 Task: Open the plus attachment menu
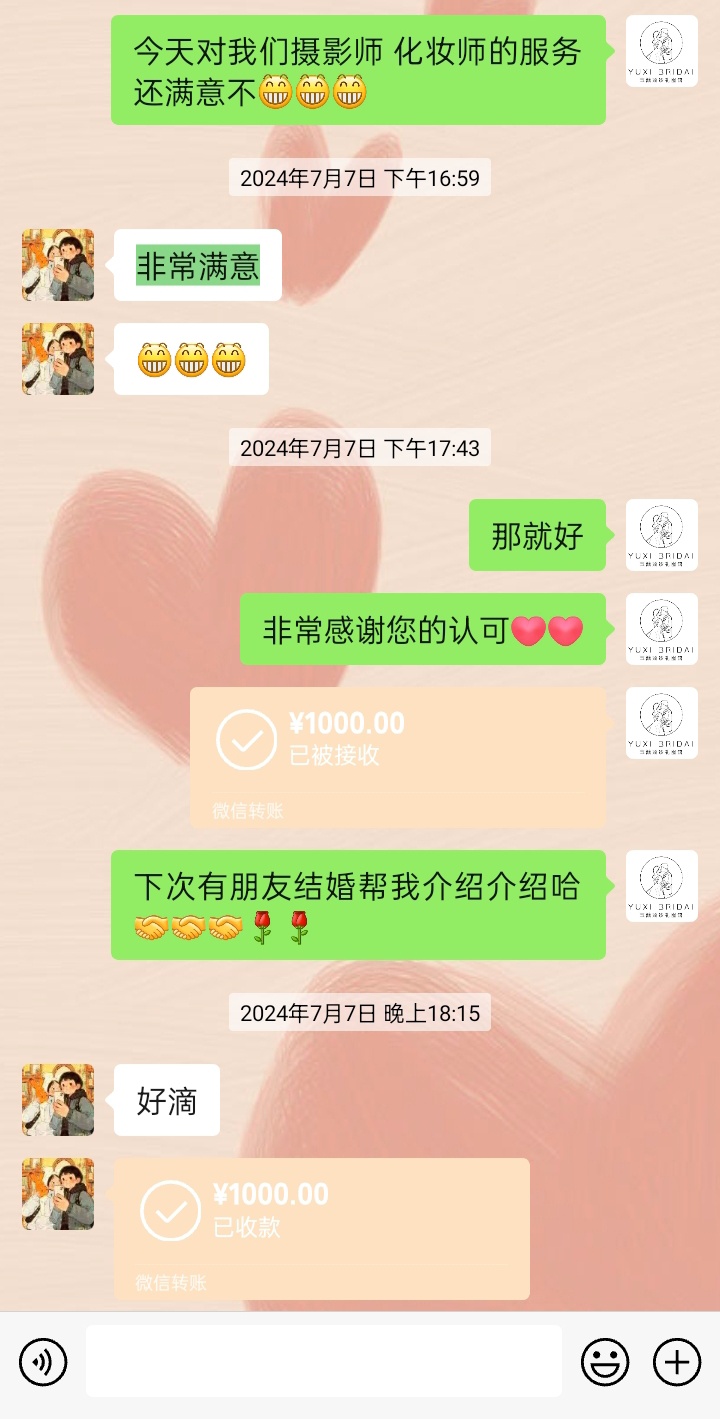(x=677, y=1362)
